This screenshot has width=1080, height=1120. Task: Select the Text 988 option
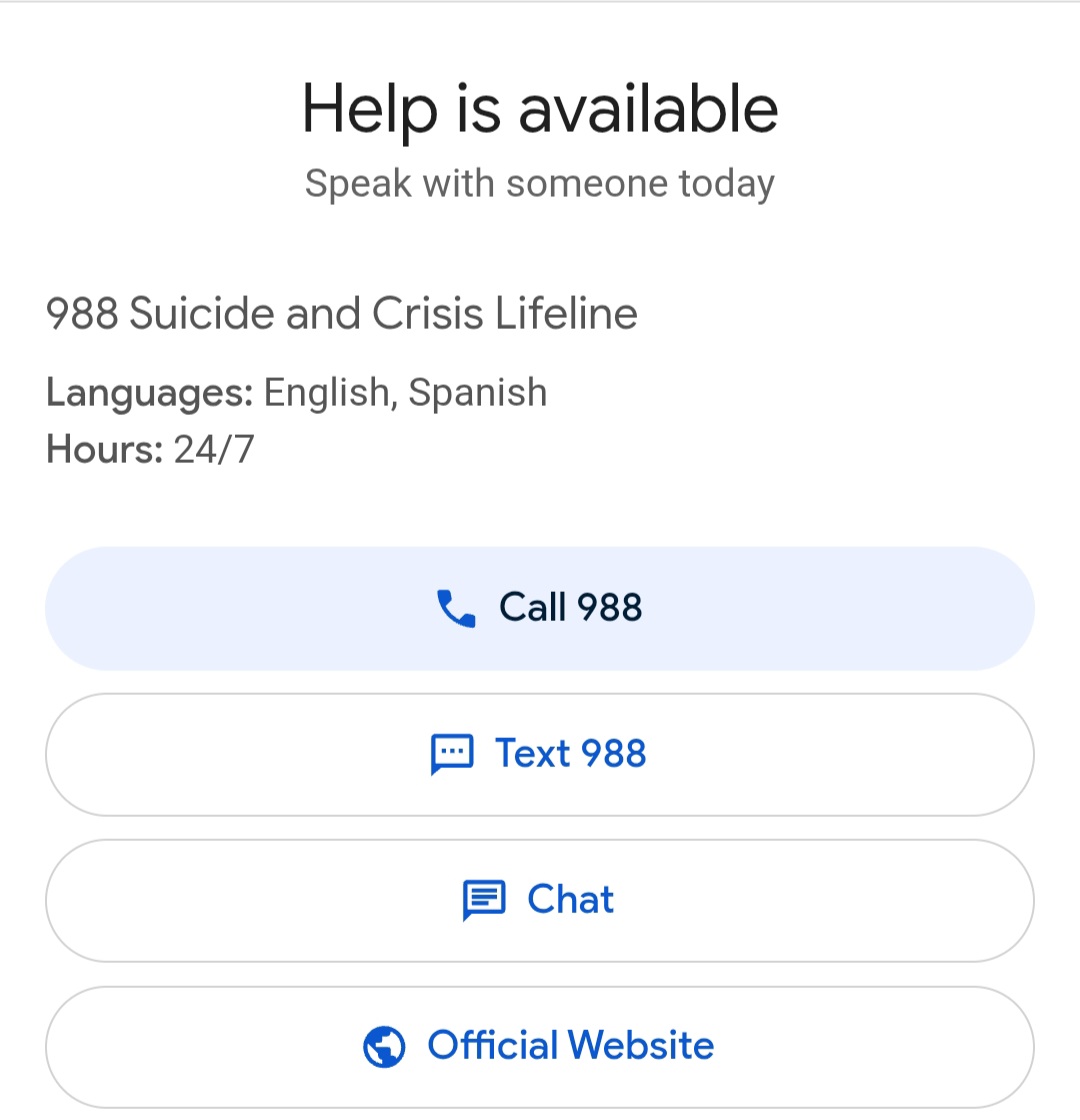(x=539, y=754)
